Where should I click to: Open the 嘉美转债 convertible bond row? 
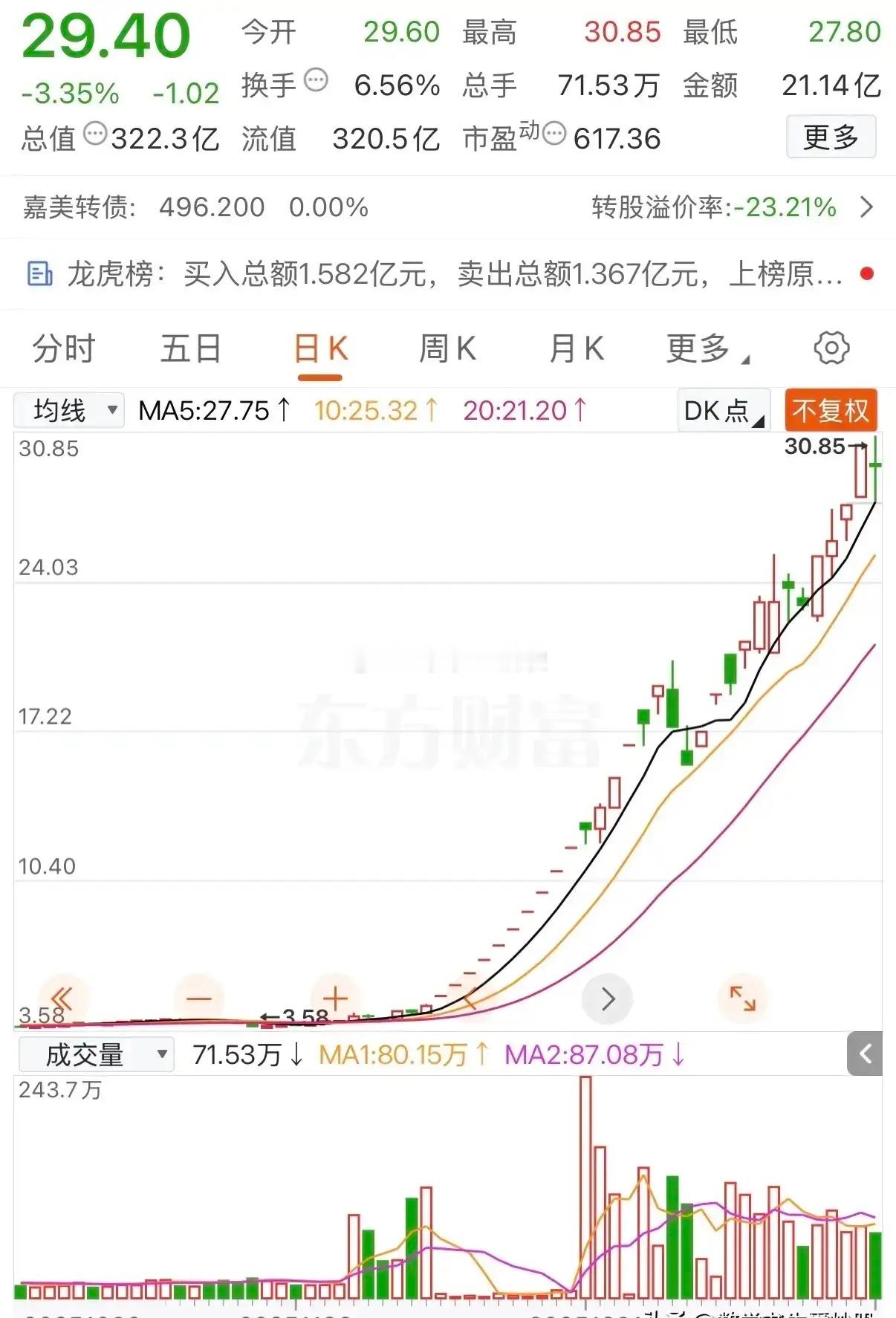tap(447, 207)
